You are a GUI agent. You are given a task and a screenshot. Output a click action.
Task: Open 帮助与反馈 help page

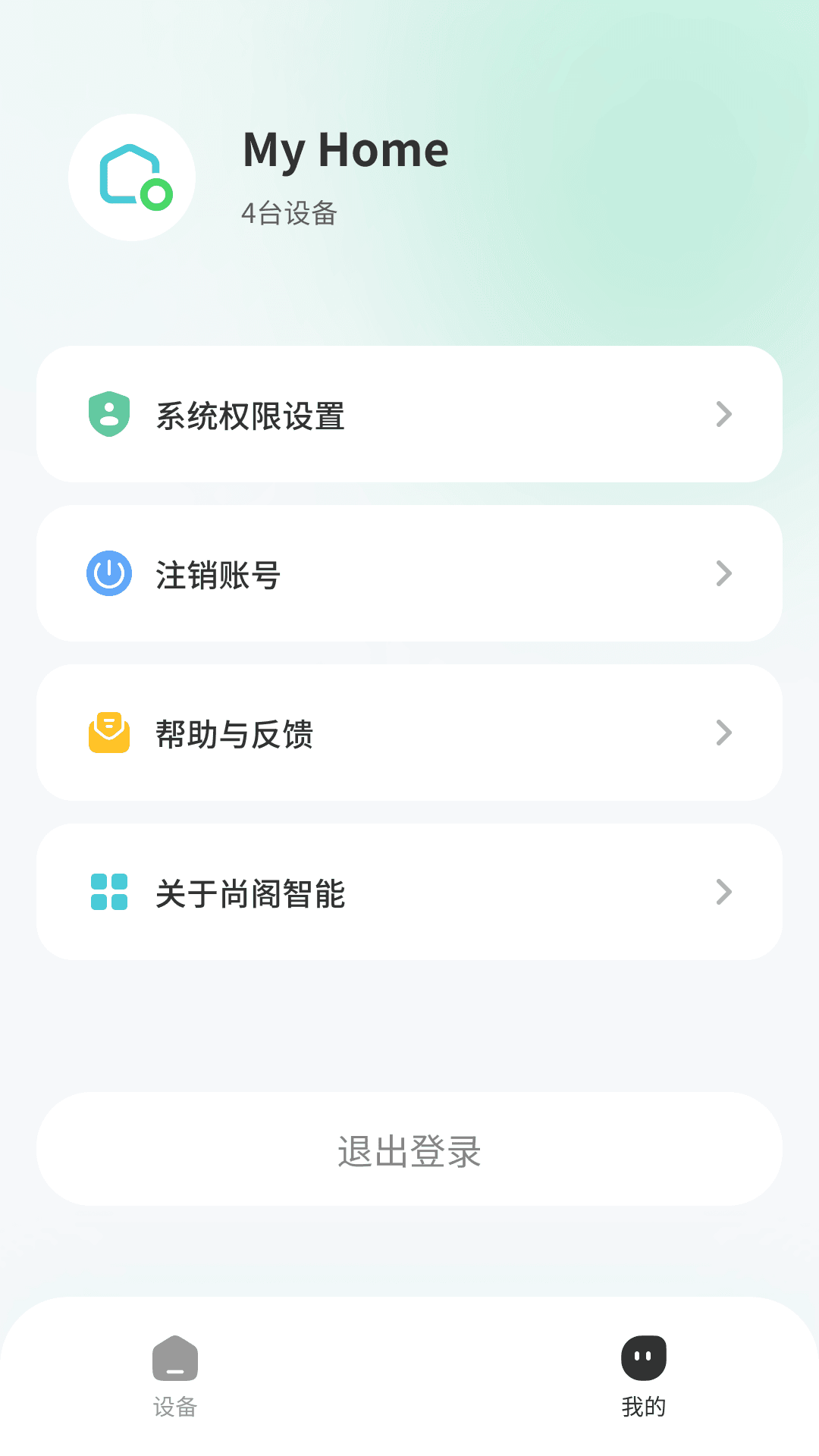pyautogui.click(x=409, y=732)
